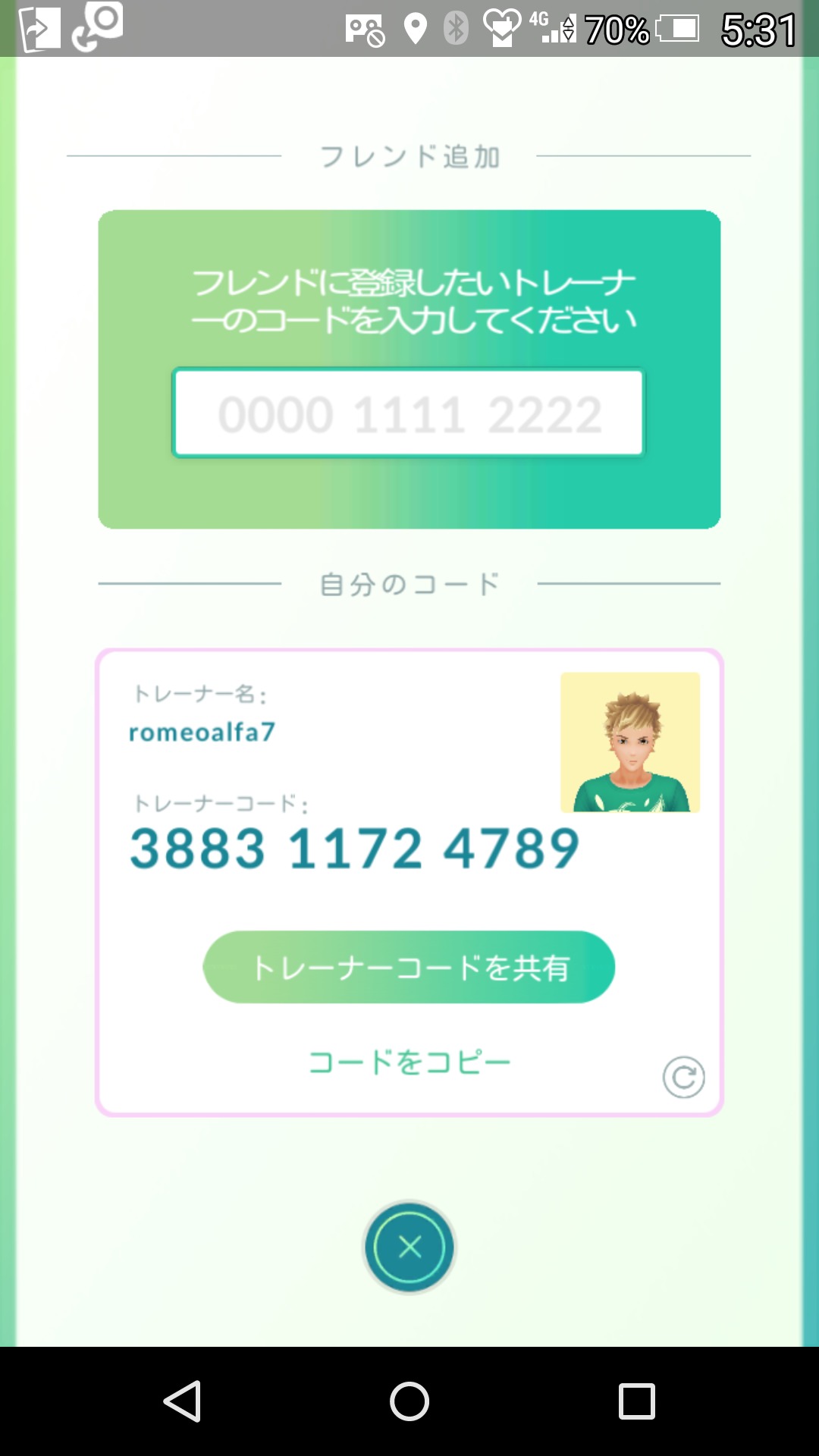Copy code via コードをコピー link
The width and height of the screenshot is (819, 1456).
tap(409, 1062)
